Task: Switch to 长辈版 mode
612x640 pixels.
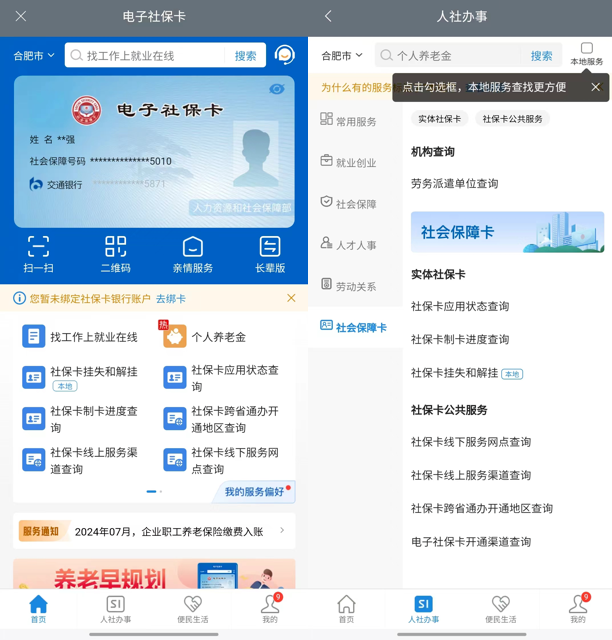Action: point(270,254)
